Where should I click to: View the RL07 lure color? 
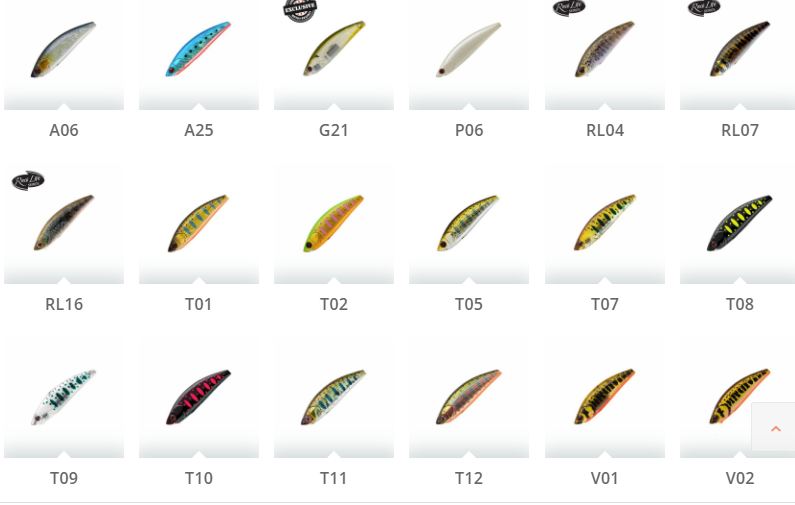coord(739,50)
